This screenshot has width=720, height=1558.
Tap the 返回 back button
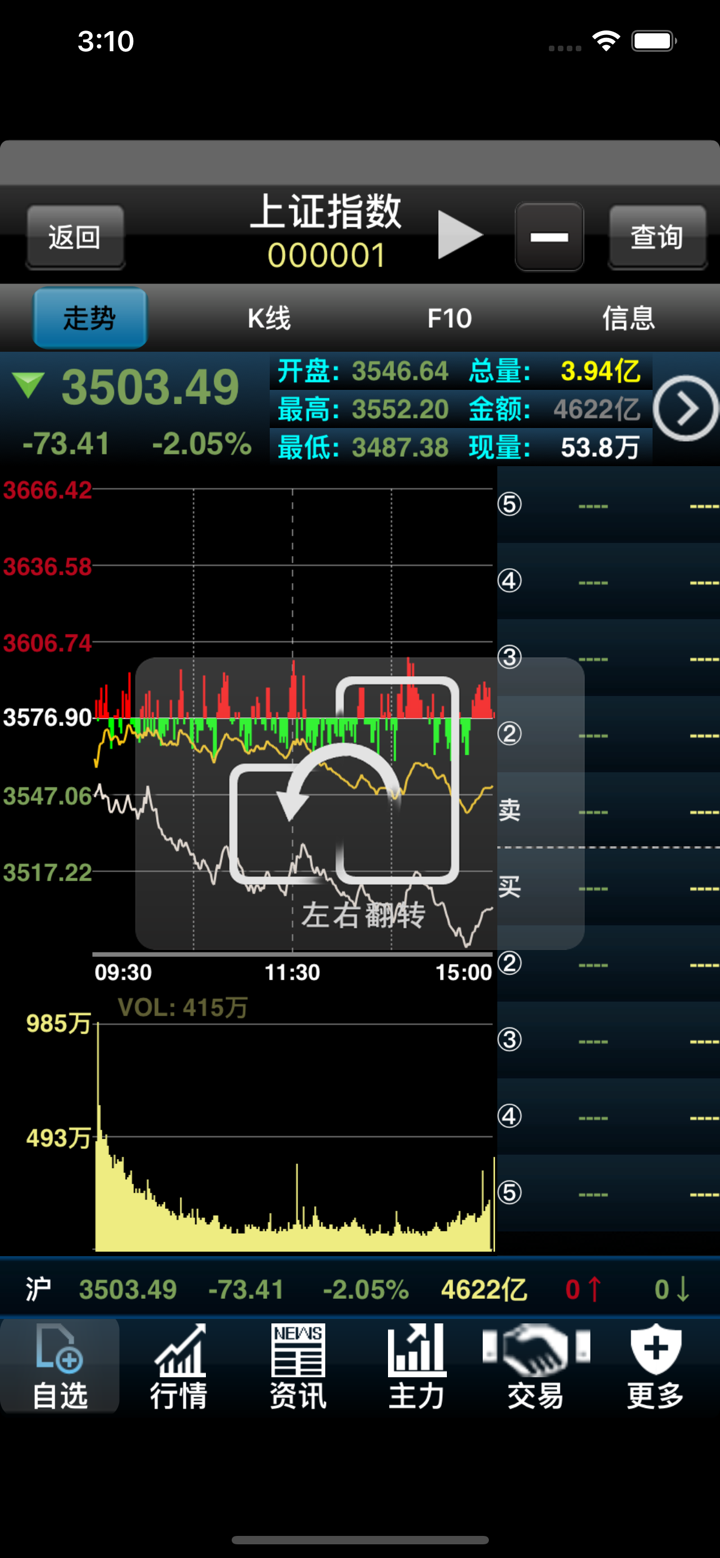pos(75,237)
